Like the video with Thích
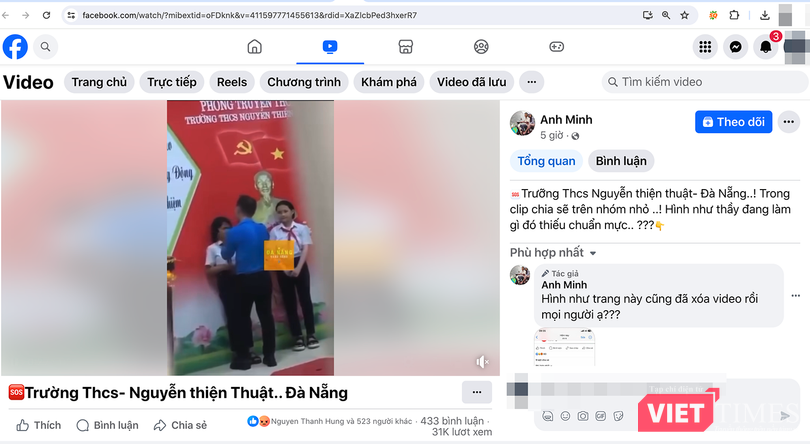The image size is (810, 444). coord(39,425)
